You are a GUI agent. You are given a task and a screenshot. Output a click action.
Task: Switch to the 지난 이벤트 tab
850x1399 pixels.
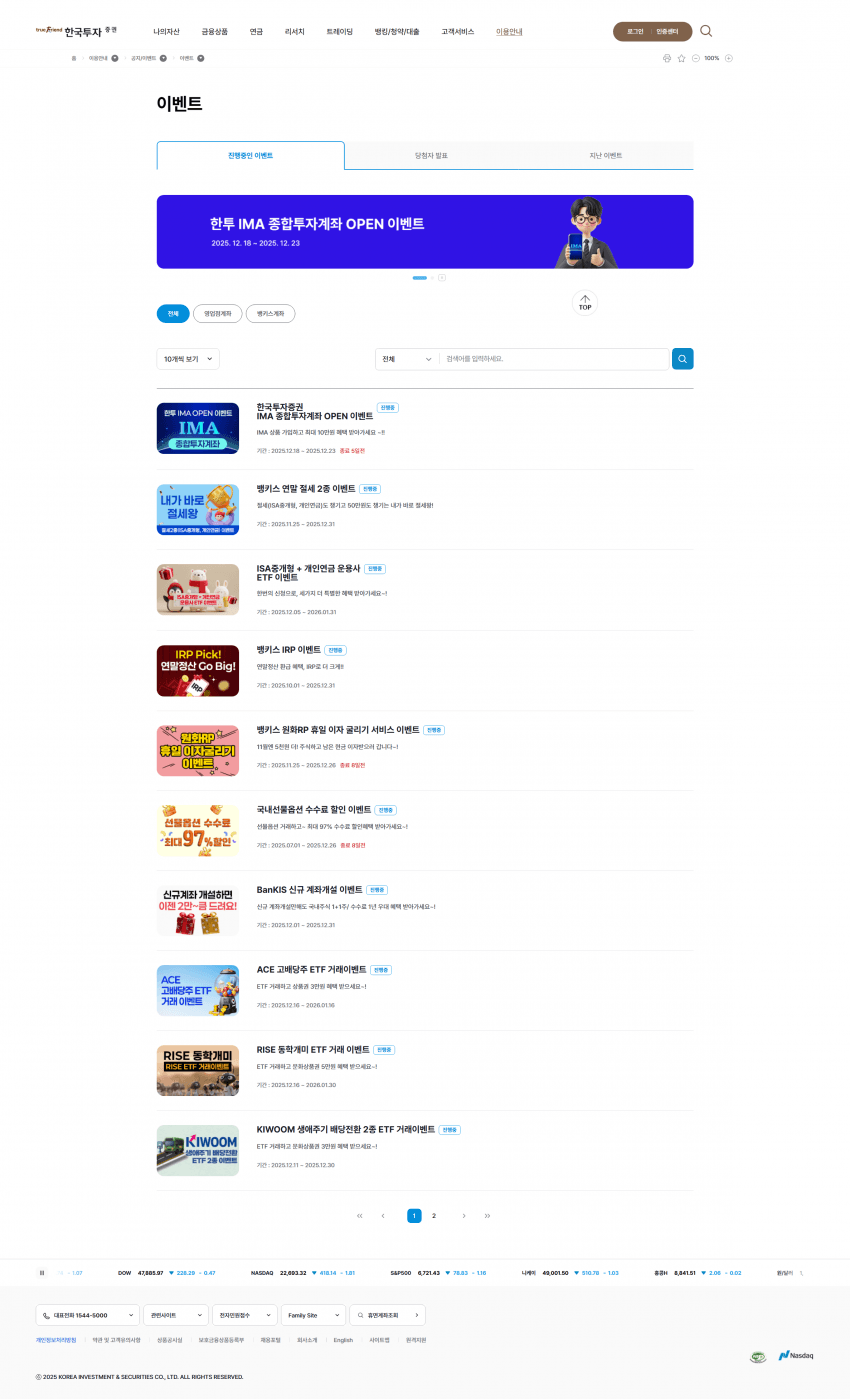tap(605, 156)
